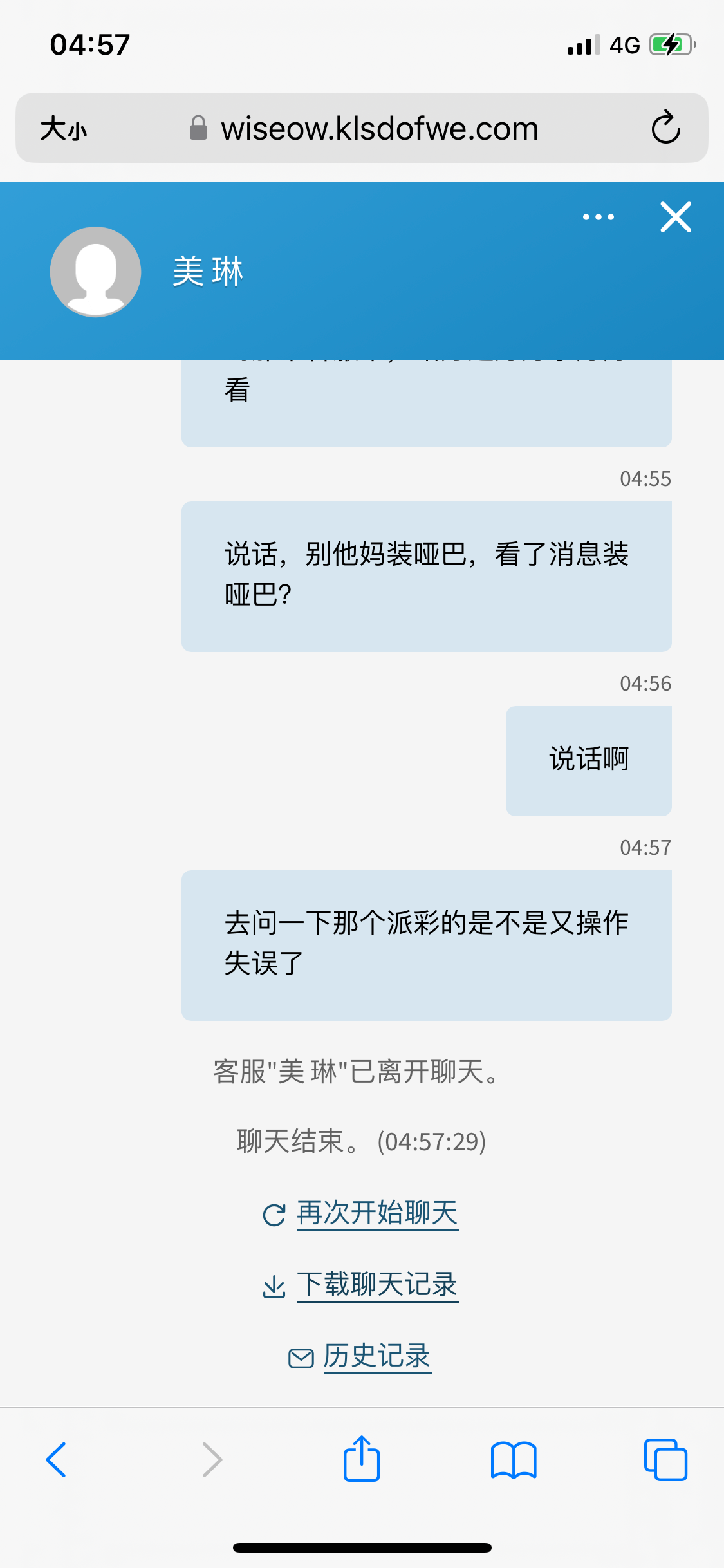Open the three-dot chat options menu

598,217
